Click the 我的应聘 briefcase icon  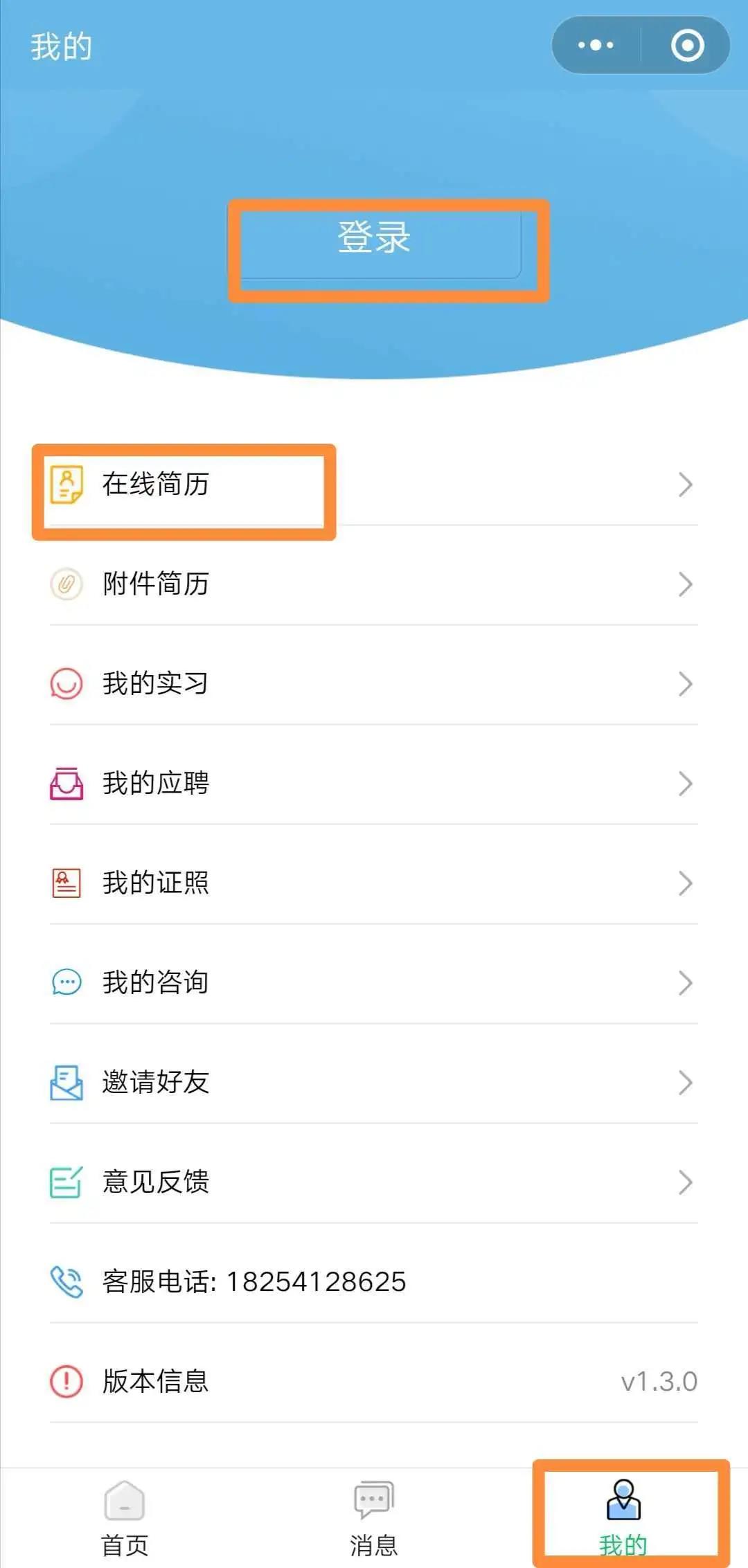[x=66, y=783]
